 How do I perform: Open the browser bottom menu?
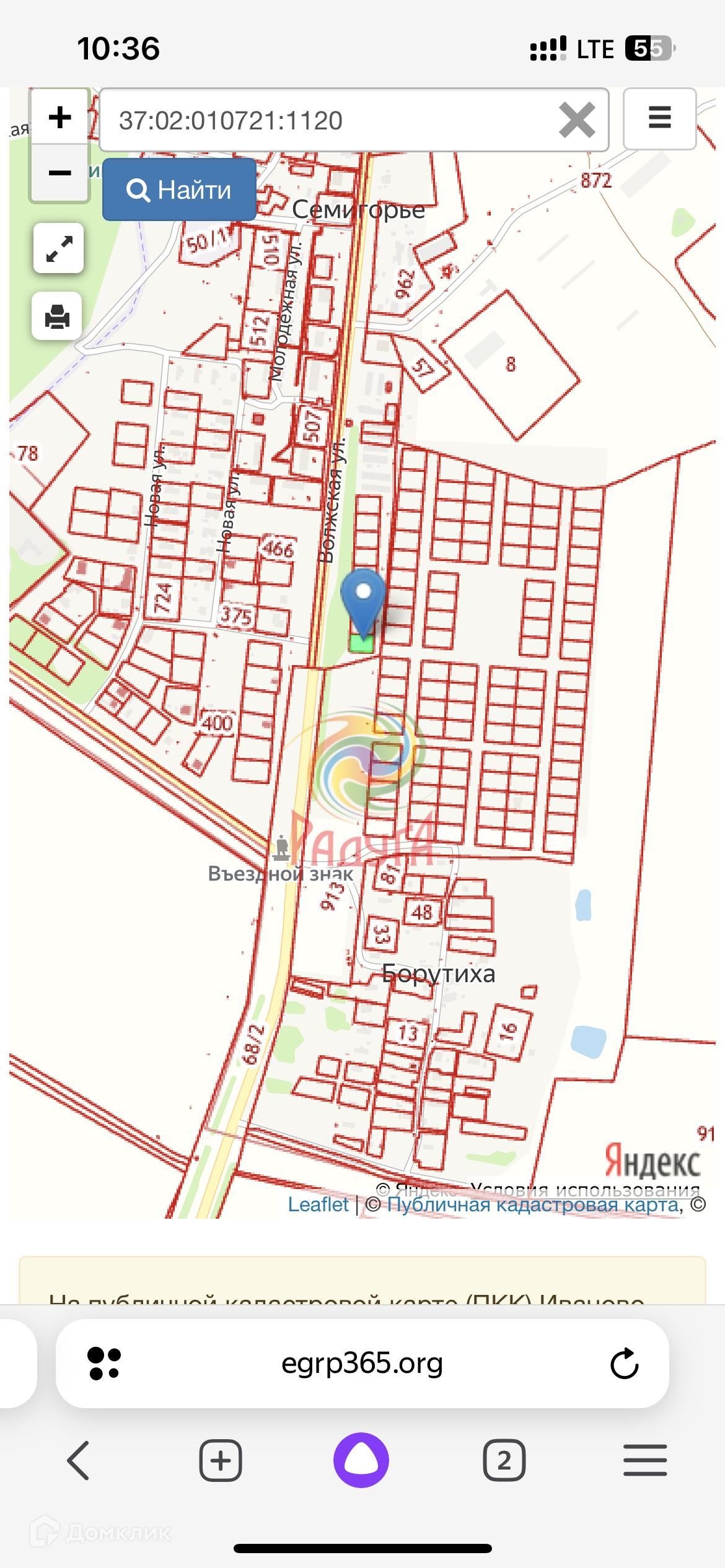pyautogui.click(x=645, y=1460)
